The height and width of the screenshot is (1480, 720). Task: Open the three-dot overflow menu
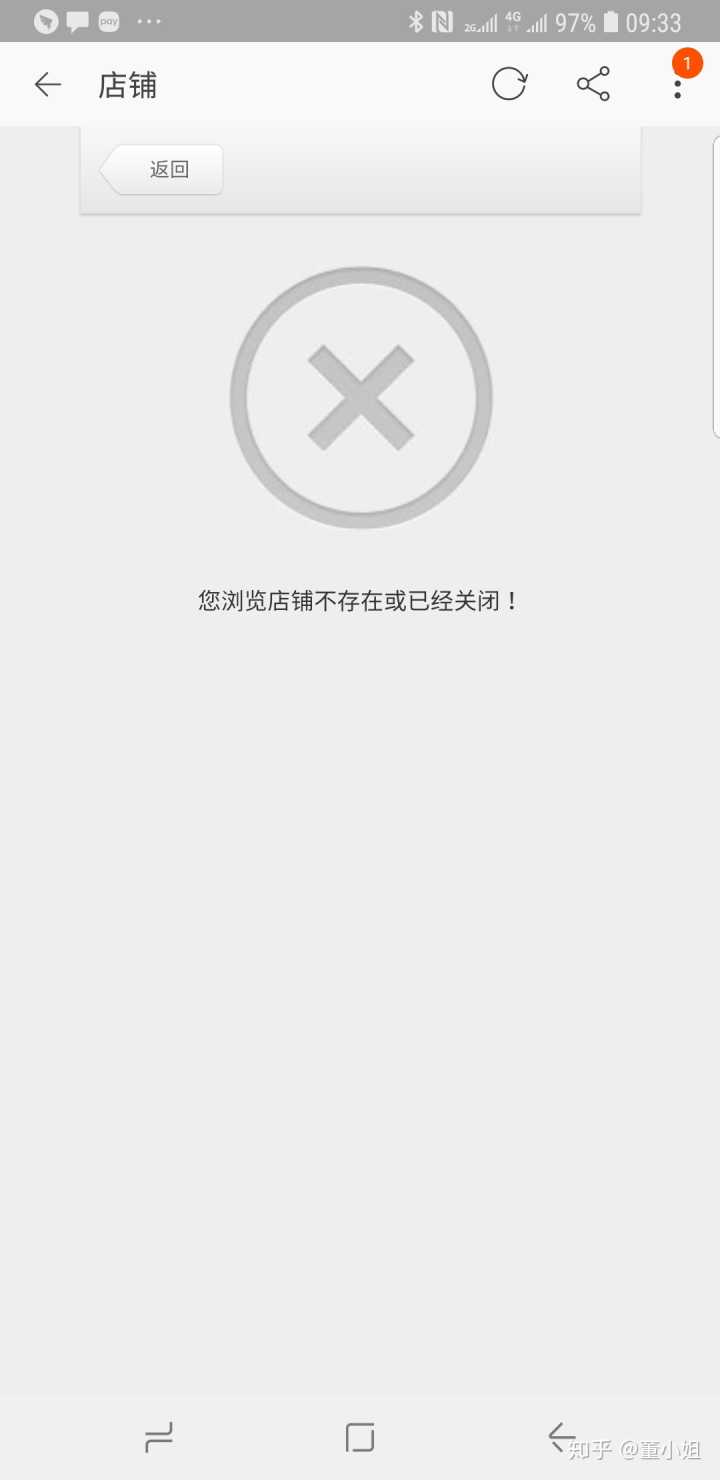[678, 86]
